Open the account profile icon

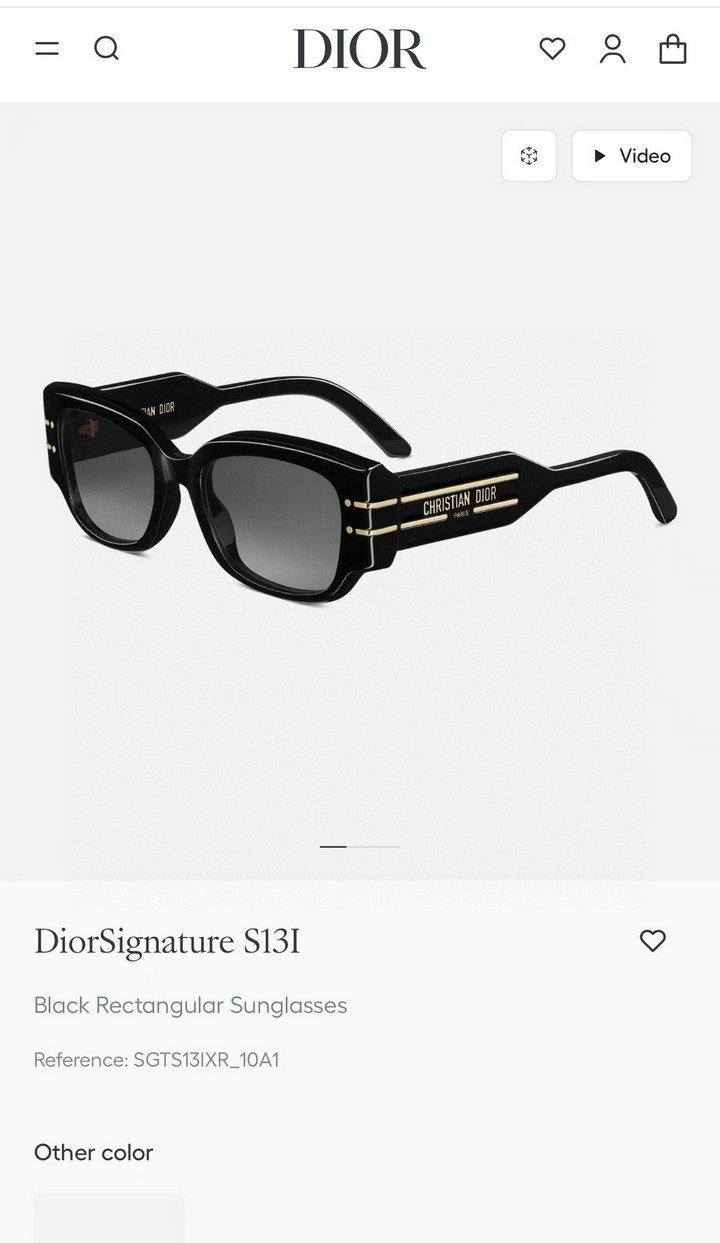pos(613,48)
